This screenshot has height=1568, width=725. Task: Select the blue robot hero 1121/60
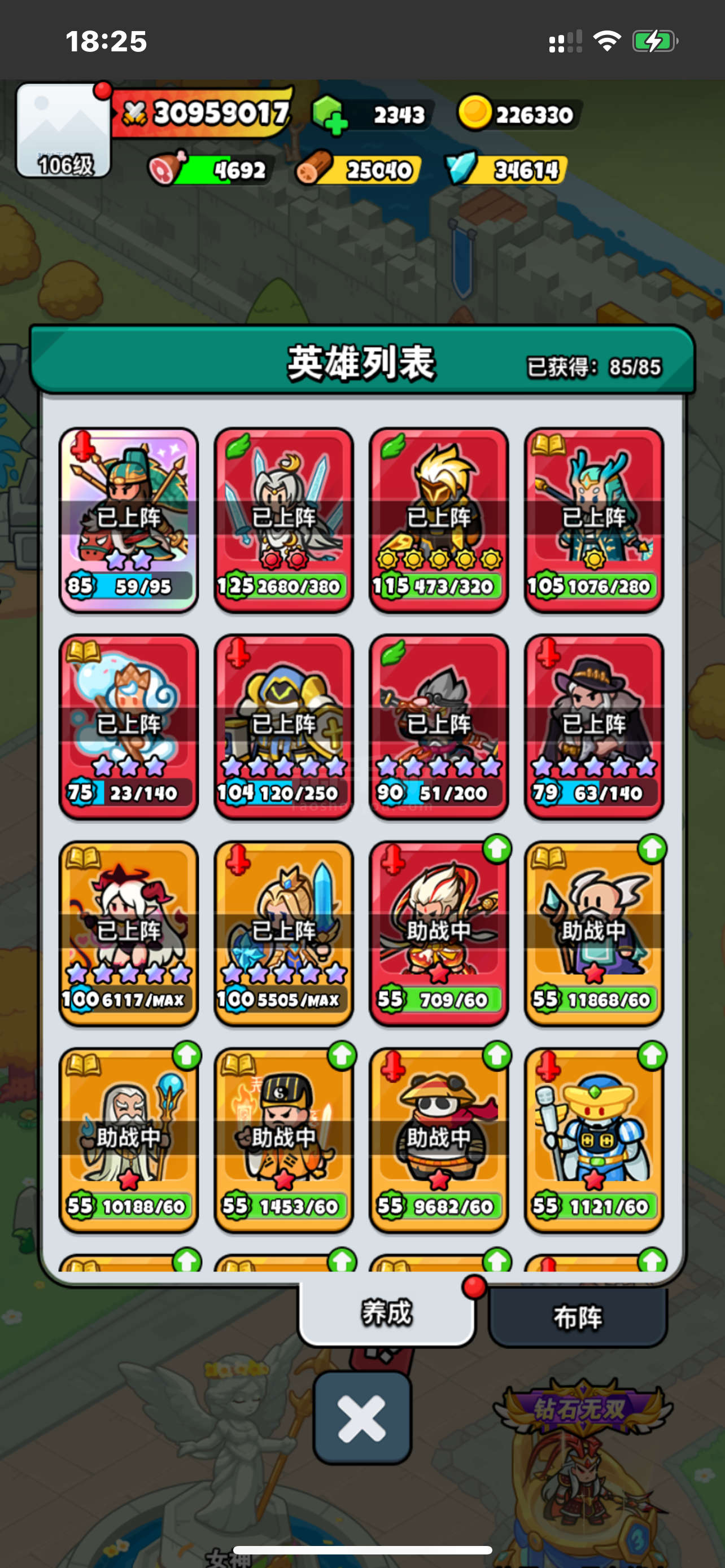[593, 1140]
